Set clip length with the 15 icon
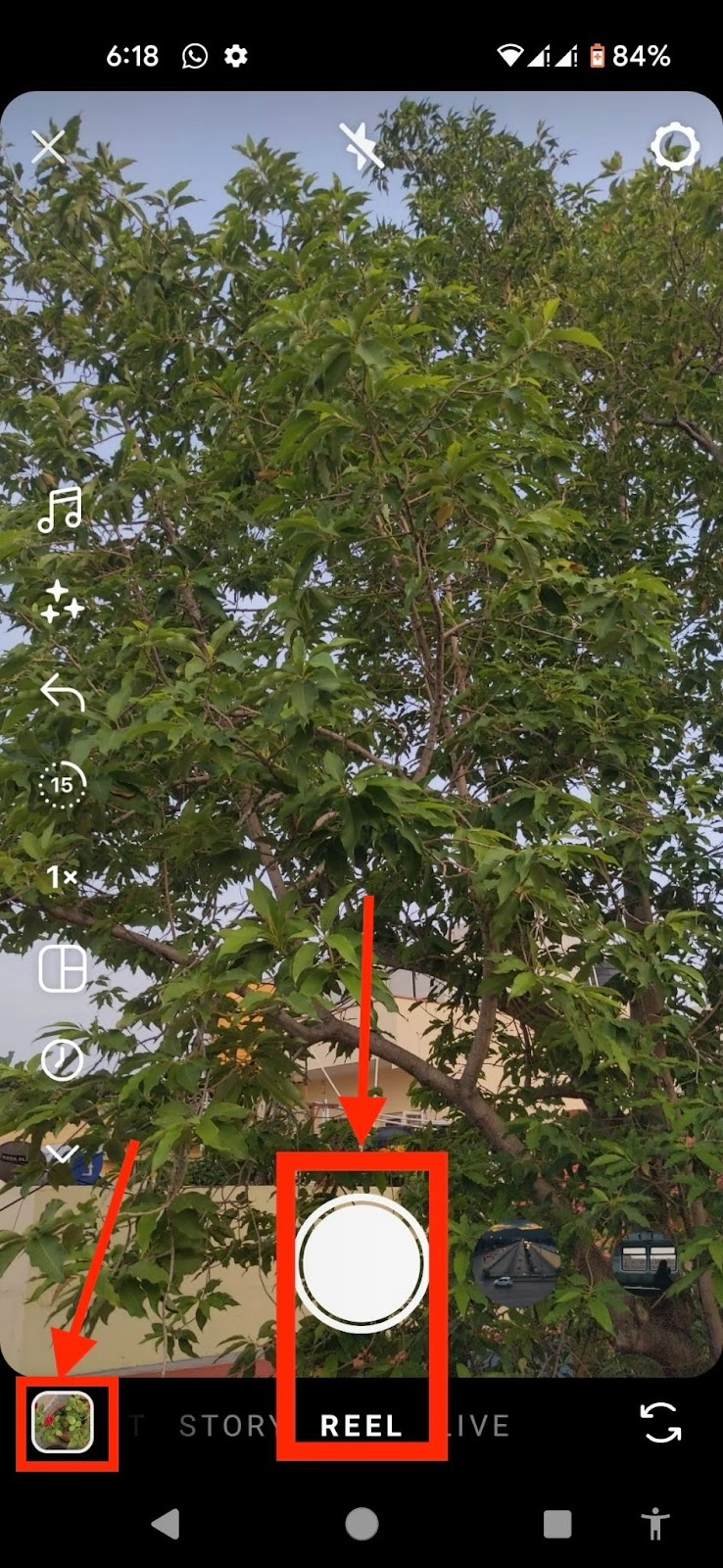 [x=62, y=785]
